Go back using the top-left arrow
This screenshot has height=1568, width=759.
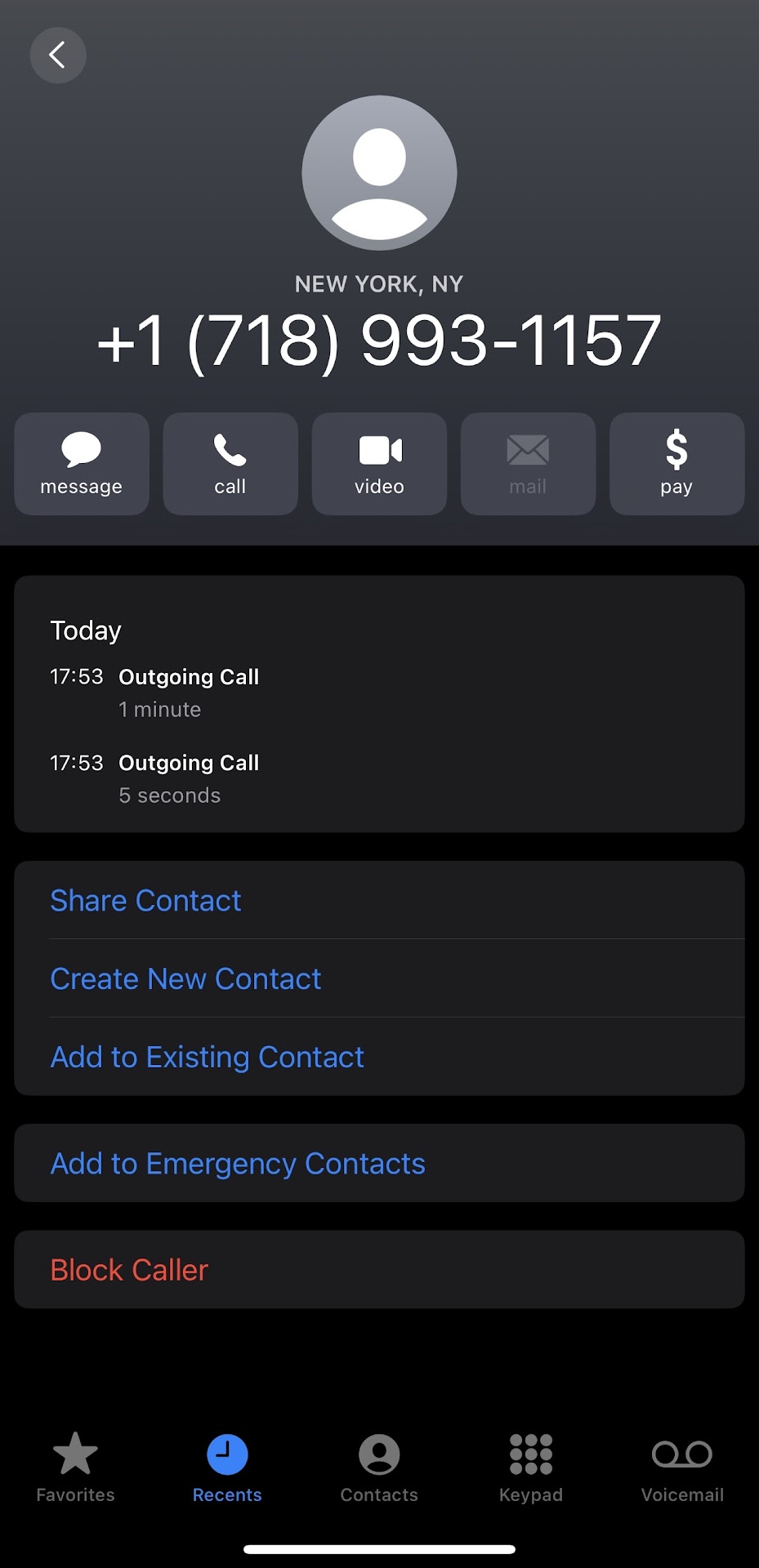[x=58, y=56]
